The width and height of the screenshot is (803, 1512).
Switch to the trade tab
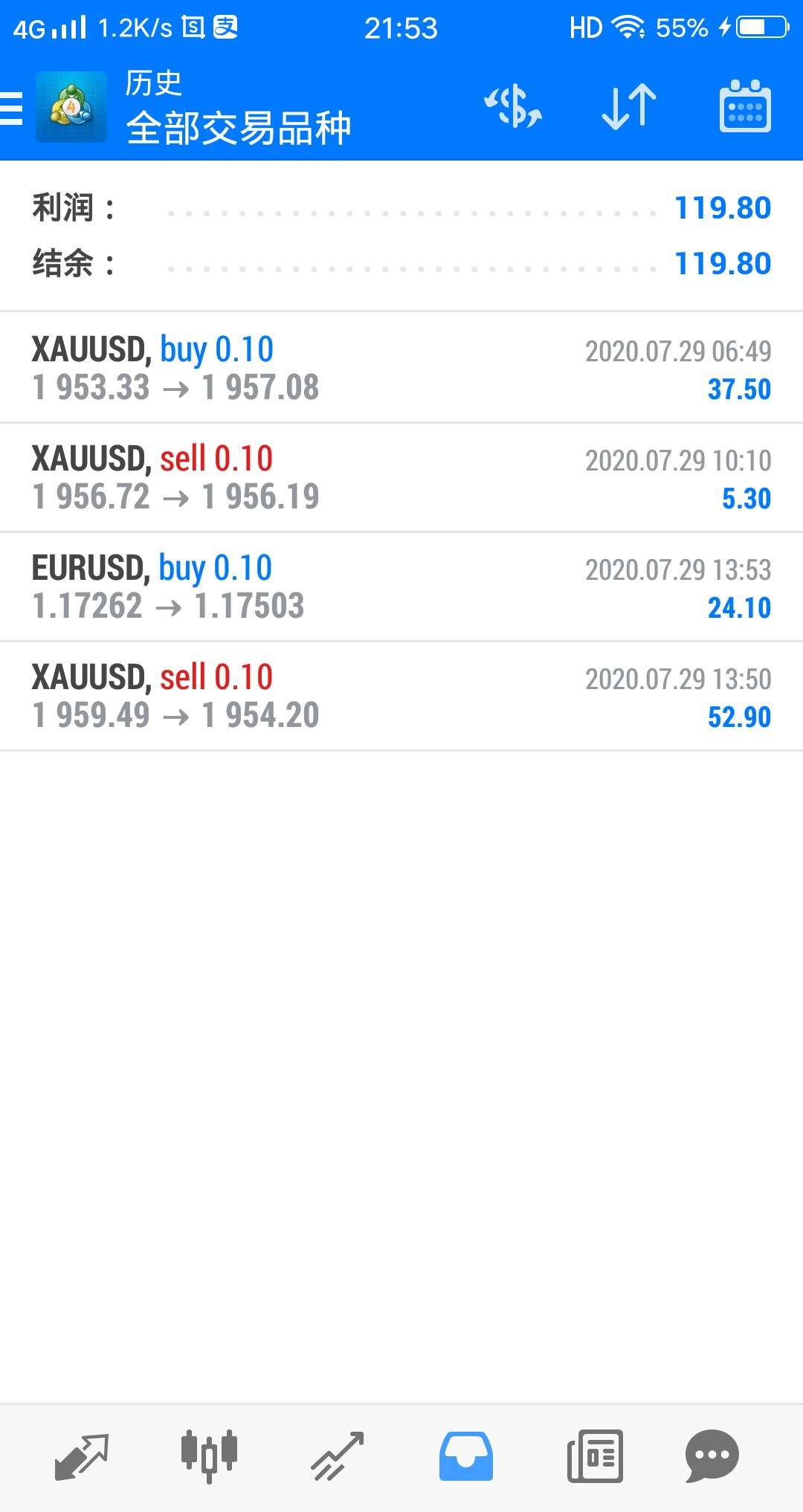point(337,1456)
